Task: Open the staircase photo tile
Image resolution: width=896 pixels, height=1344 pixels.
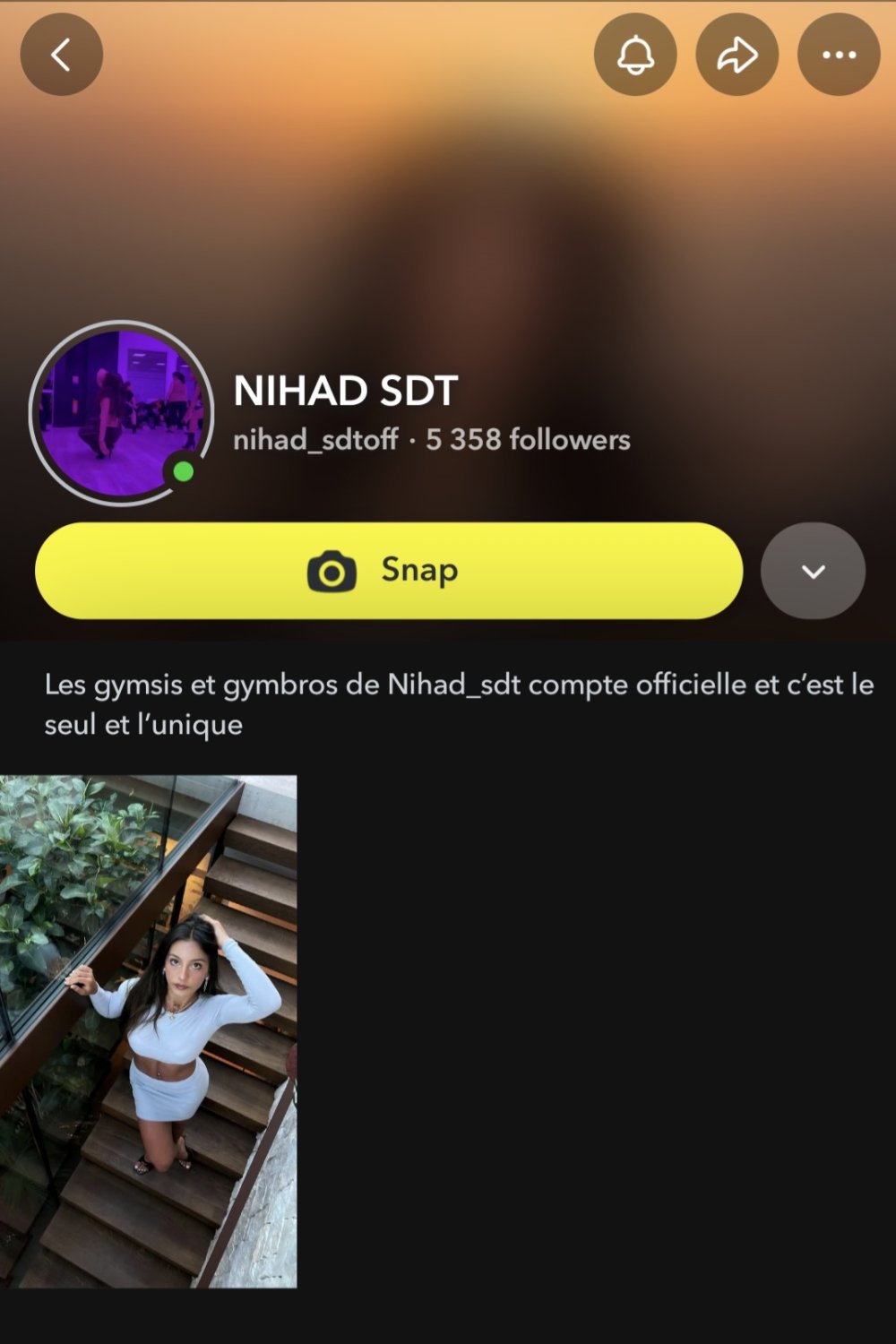Action: coord(148,1031)
